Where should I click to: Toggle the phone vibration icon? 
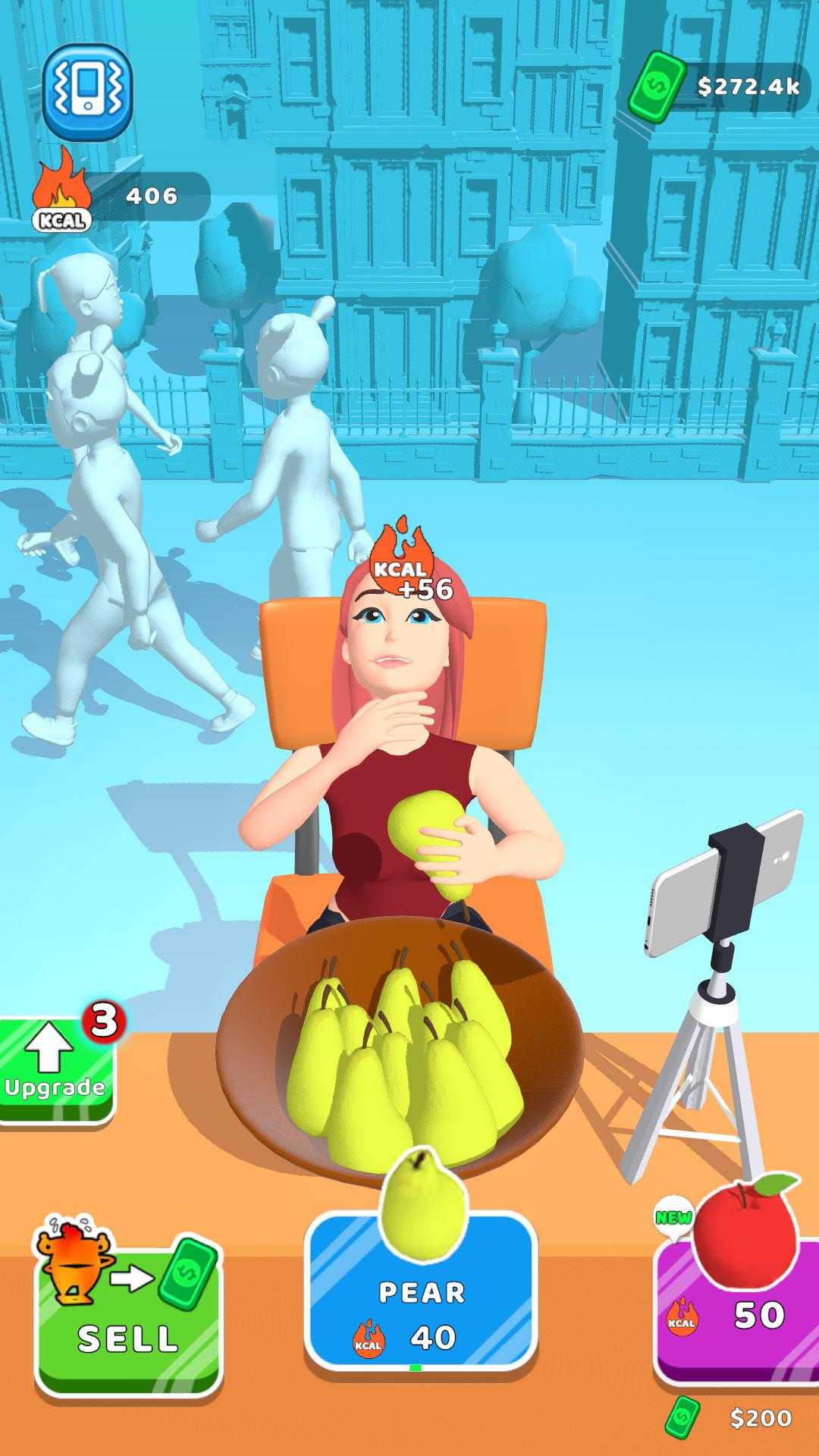(87, 93)
